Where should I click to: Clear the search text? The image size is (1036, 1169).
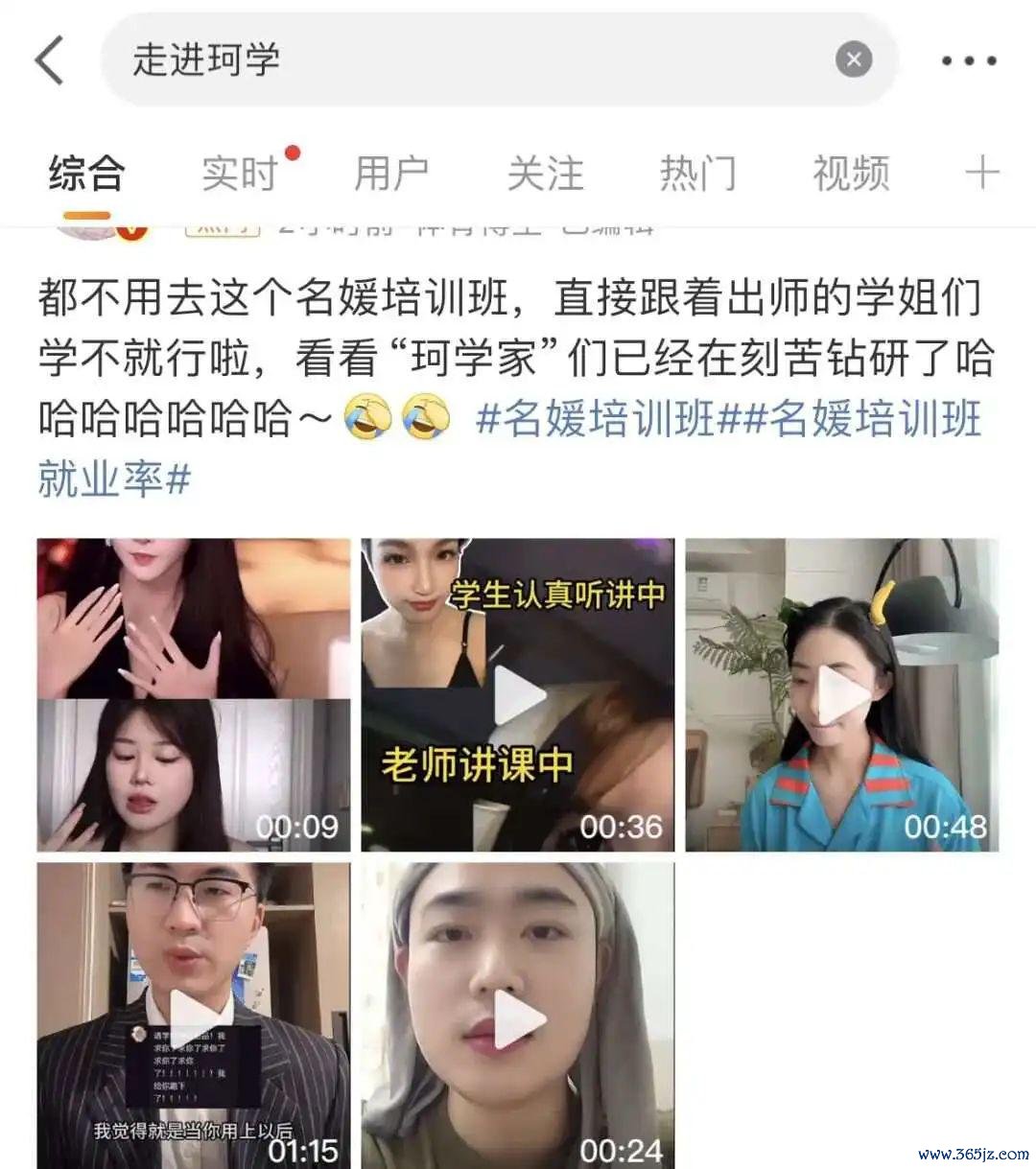pyautogui.click(x=853, y=60)
